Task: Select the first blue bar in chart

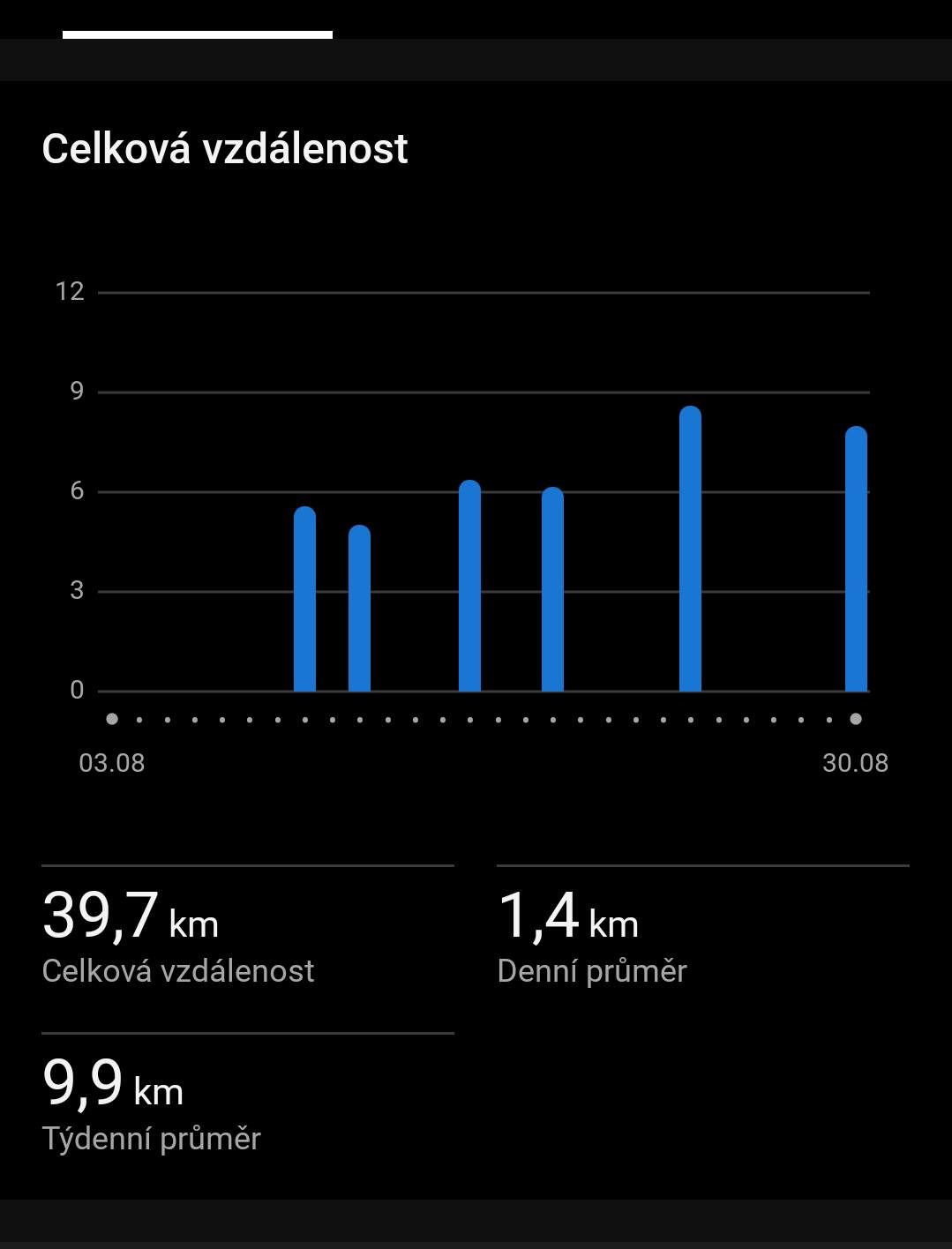Action: click(304, 599)
